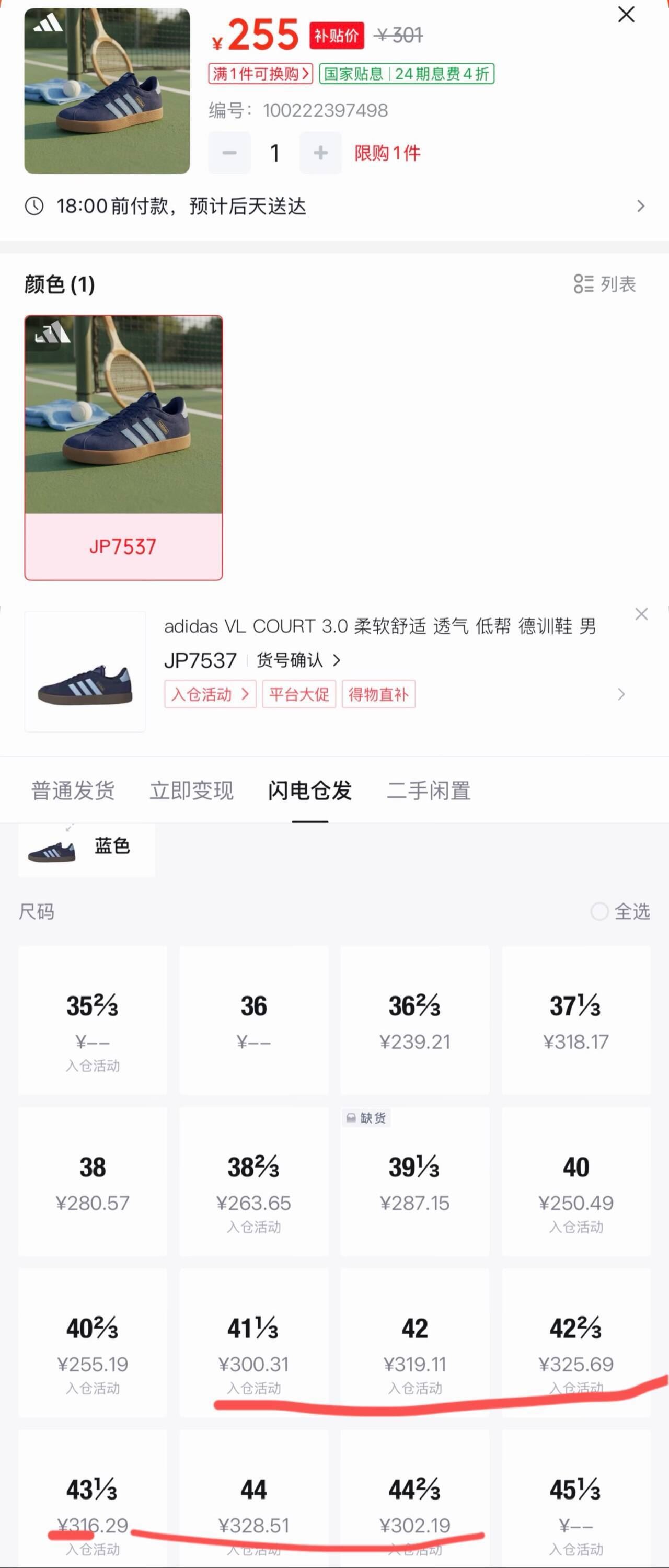Open 货号确认 for JP7537
This screenshot has height=1568, width=669.
298,660
